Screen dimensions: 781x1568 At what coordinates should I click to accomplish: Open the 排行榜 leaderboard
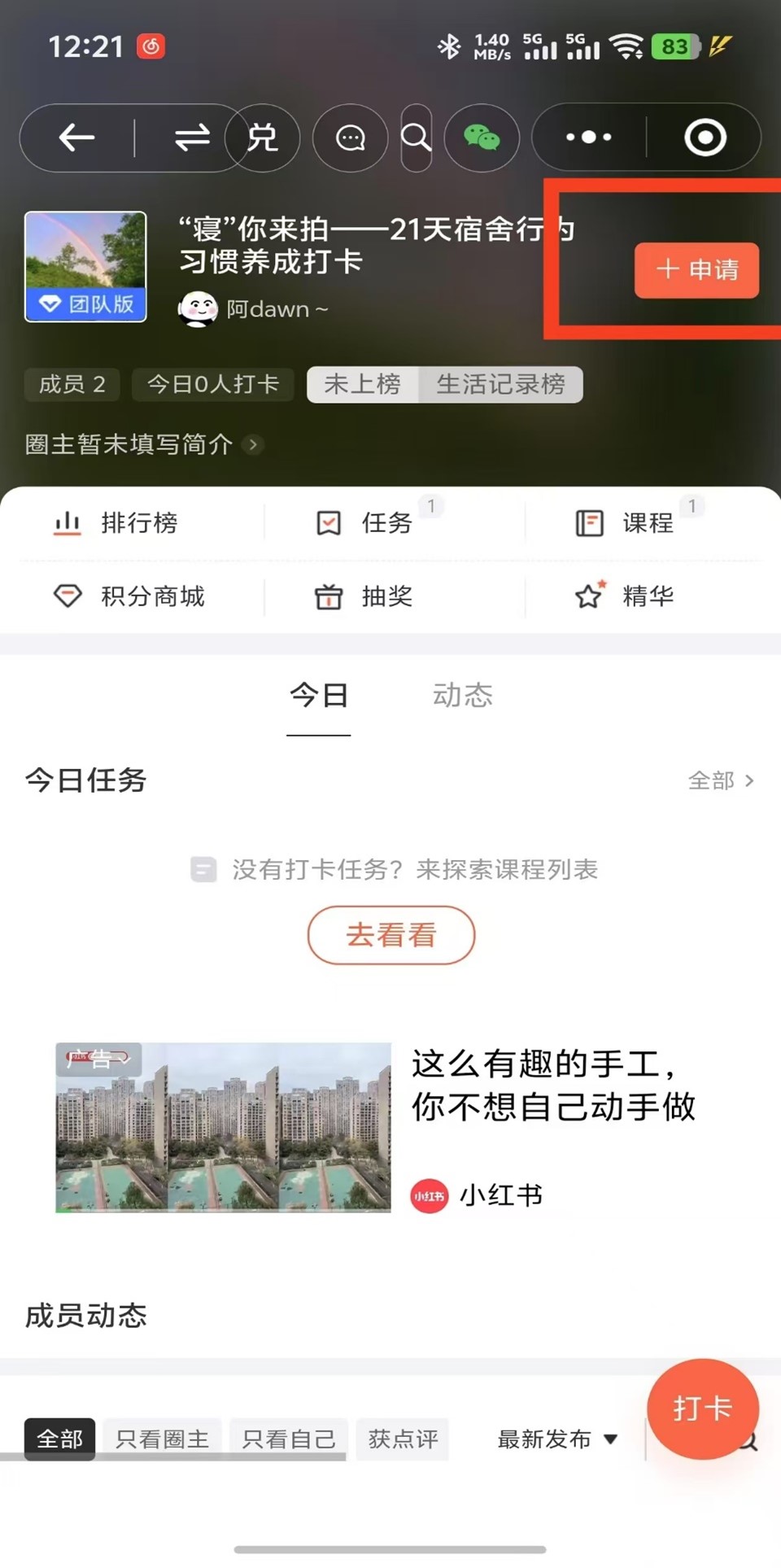(x=116, y=523)
